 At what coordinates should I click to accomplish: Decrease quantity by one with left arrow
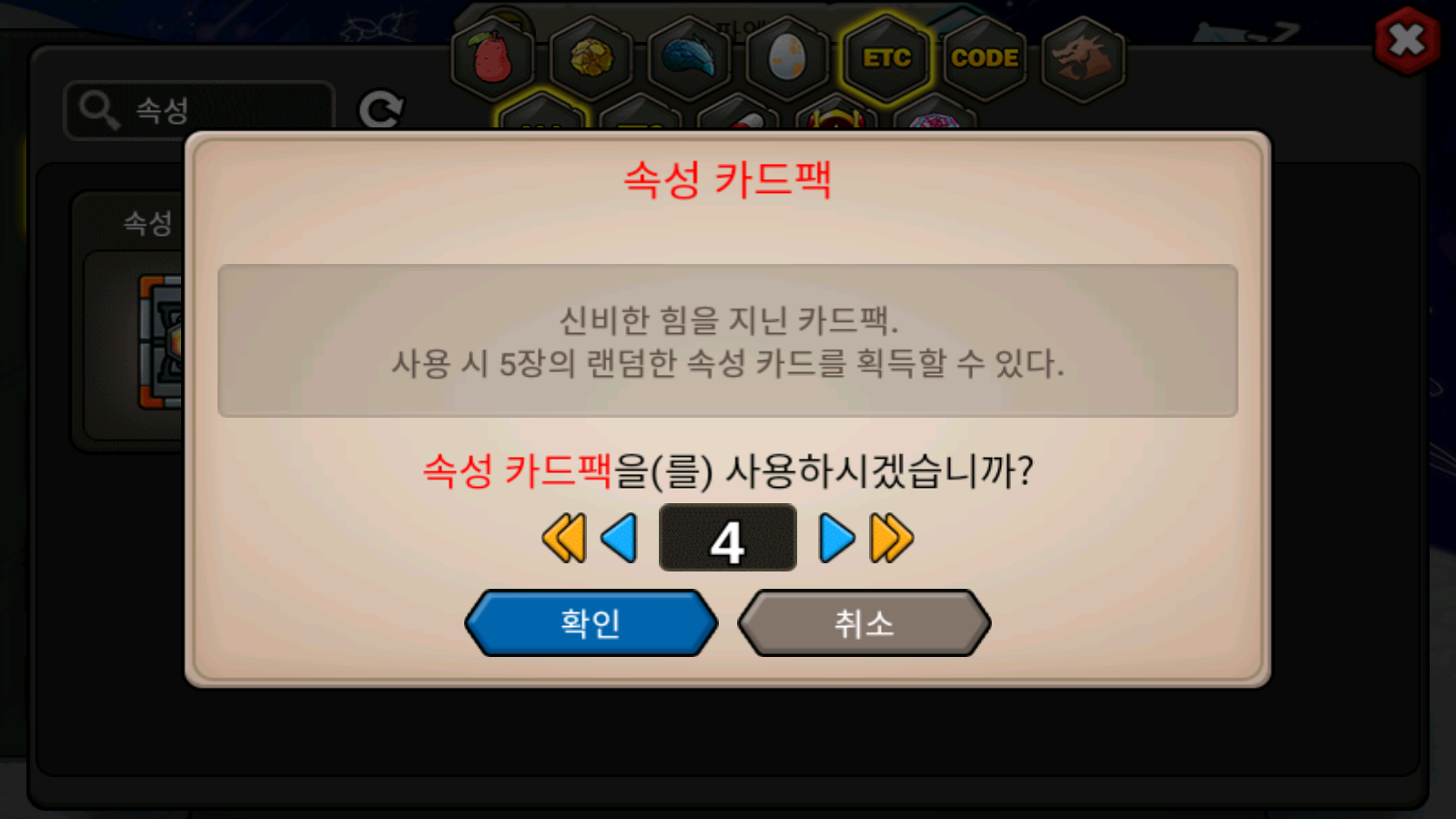(620, 538)
